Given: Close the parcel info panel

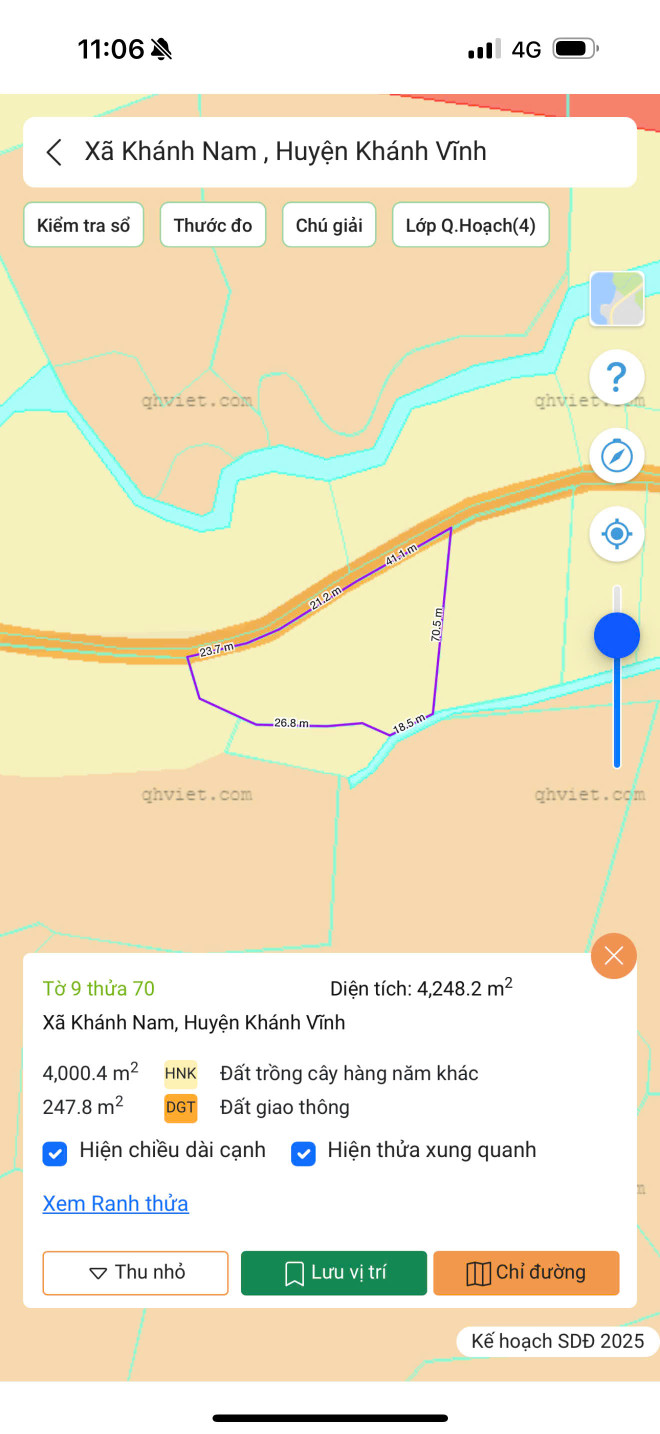Looking at the screenshot, I should [614, 956].
